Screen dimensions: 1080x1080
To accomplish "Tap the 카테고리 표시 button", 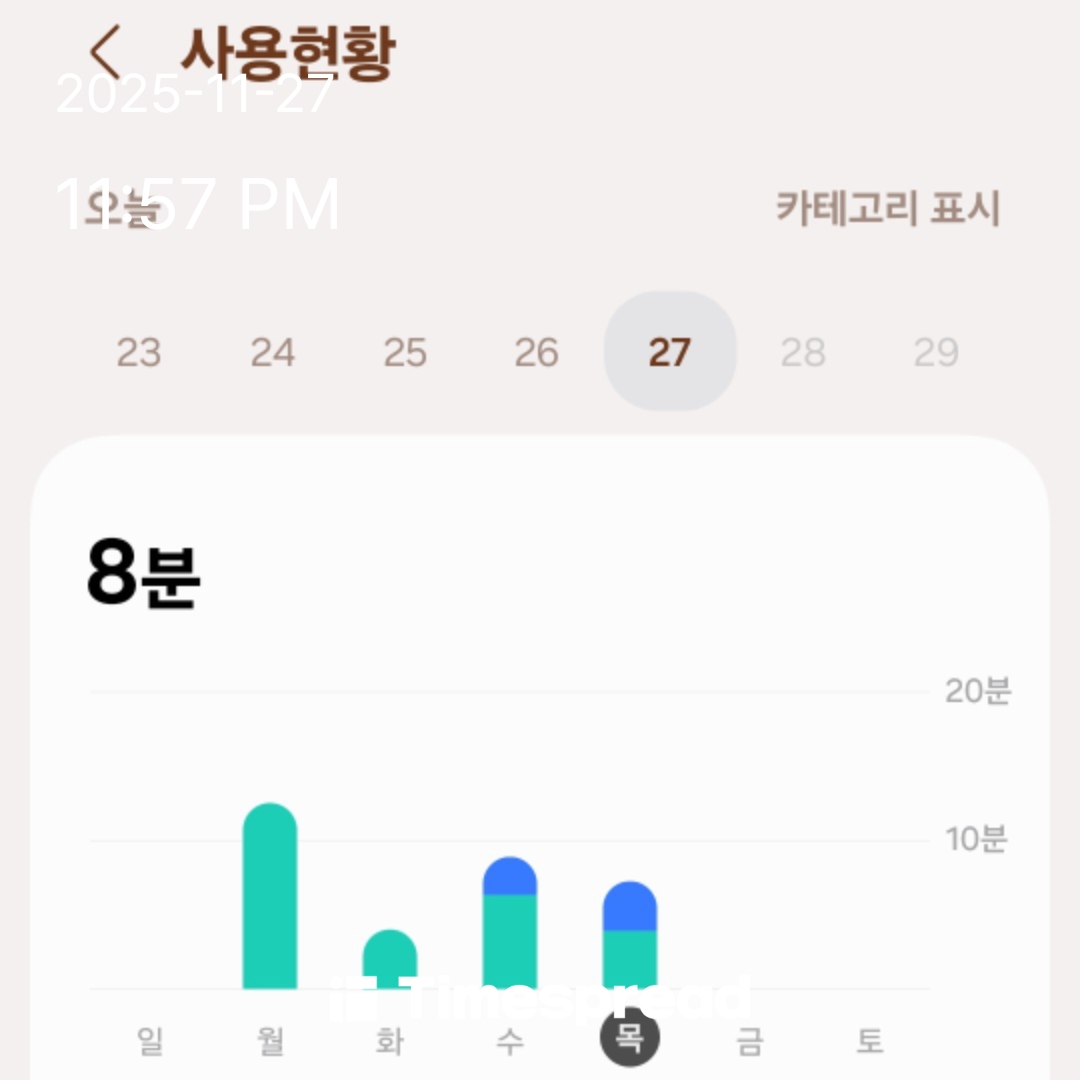I will coord(887,208).
